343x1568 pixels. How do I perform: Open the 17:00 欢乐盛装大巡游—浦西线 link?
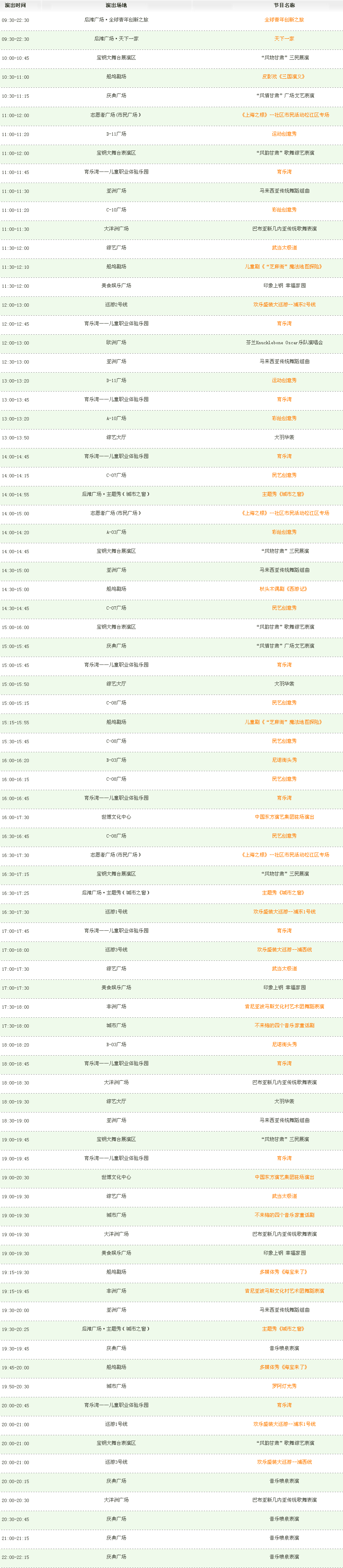coord(284,950)
